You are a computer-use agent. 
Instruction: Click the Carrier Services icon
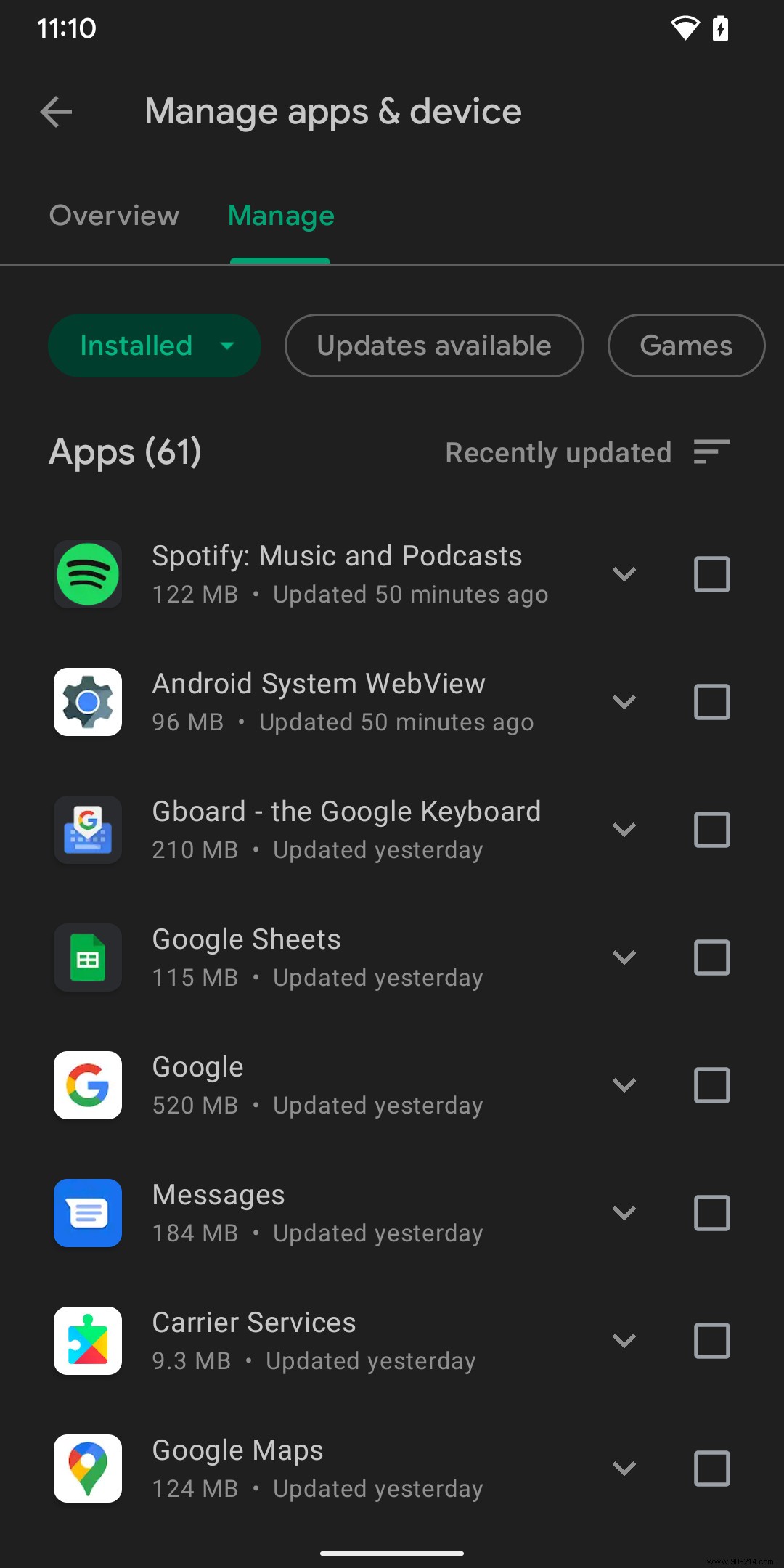87,1341
